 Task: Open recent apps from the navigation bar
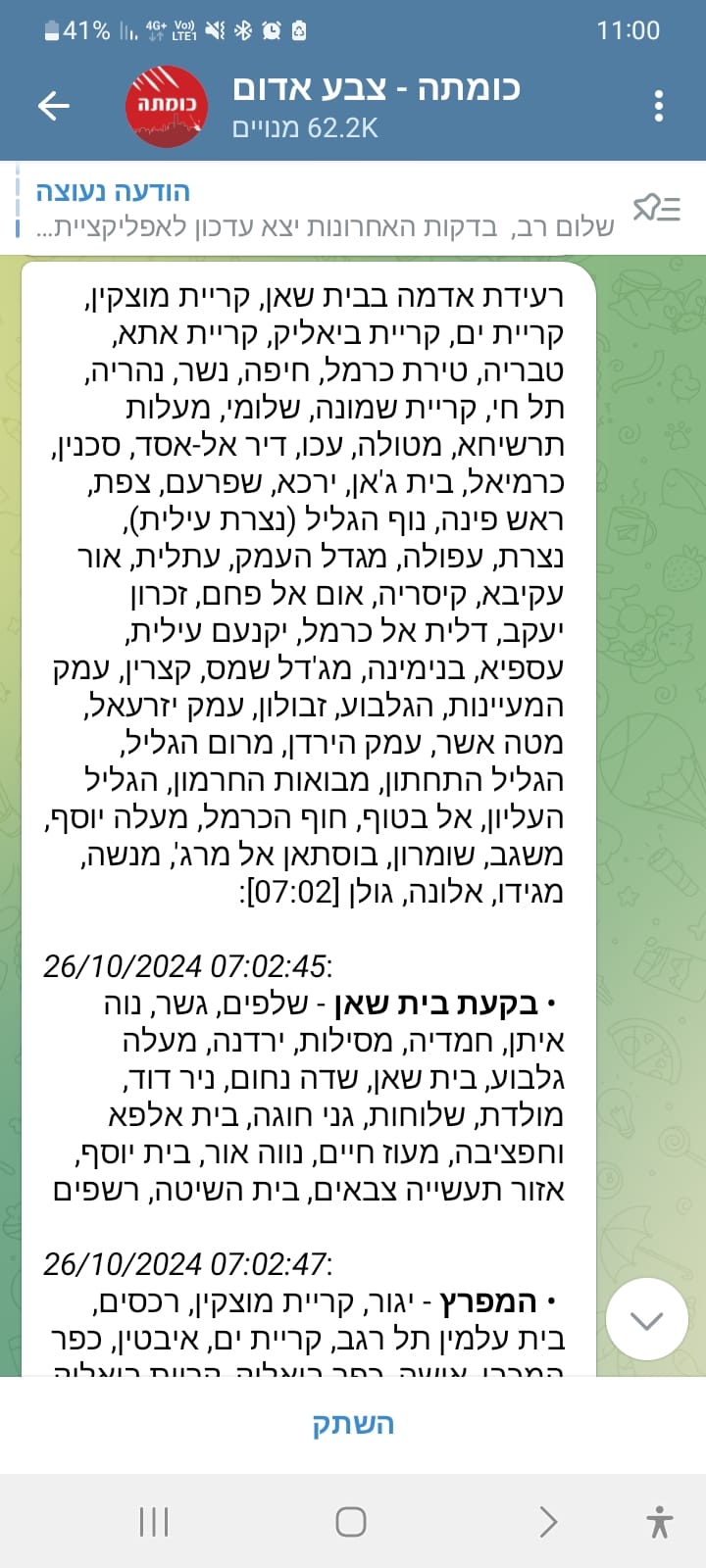tap(154, 1521)
